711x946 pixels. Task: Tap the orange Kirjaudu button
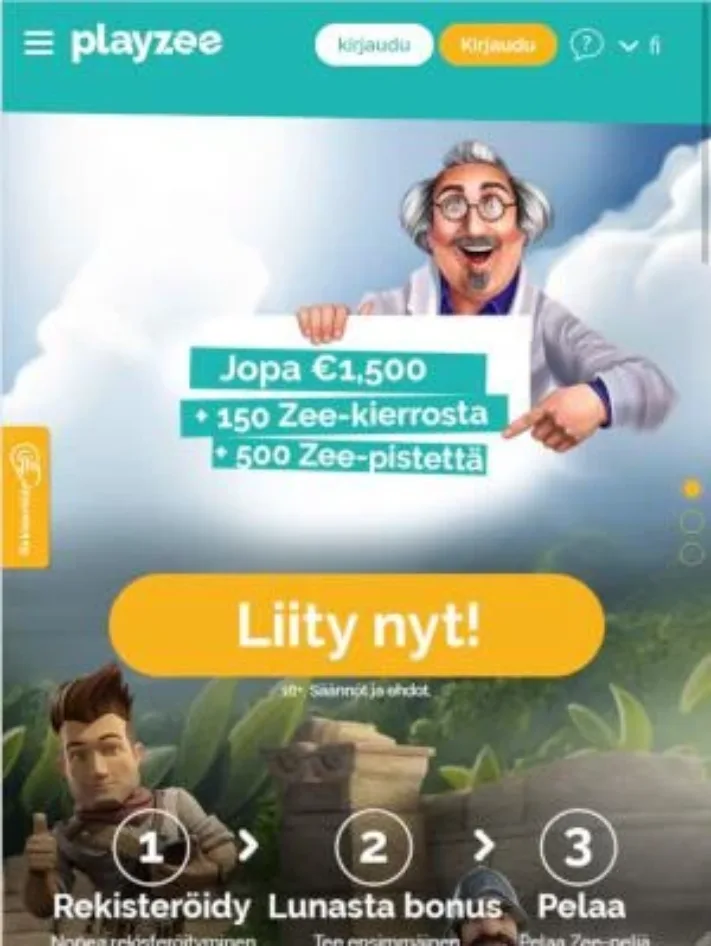(497, 45)
